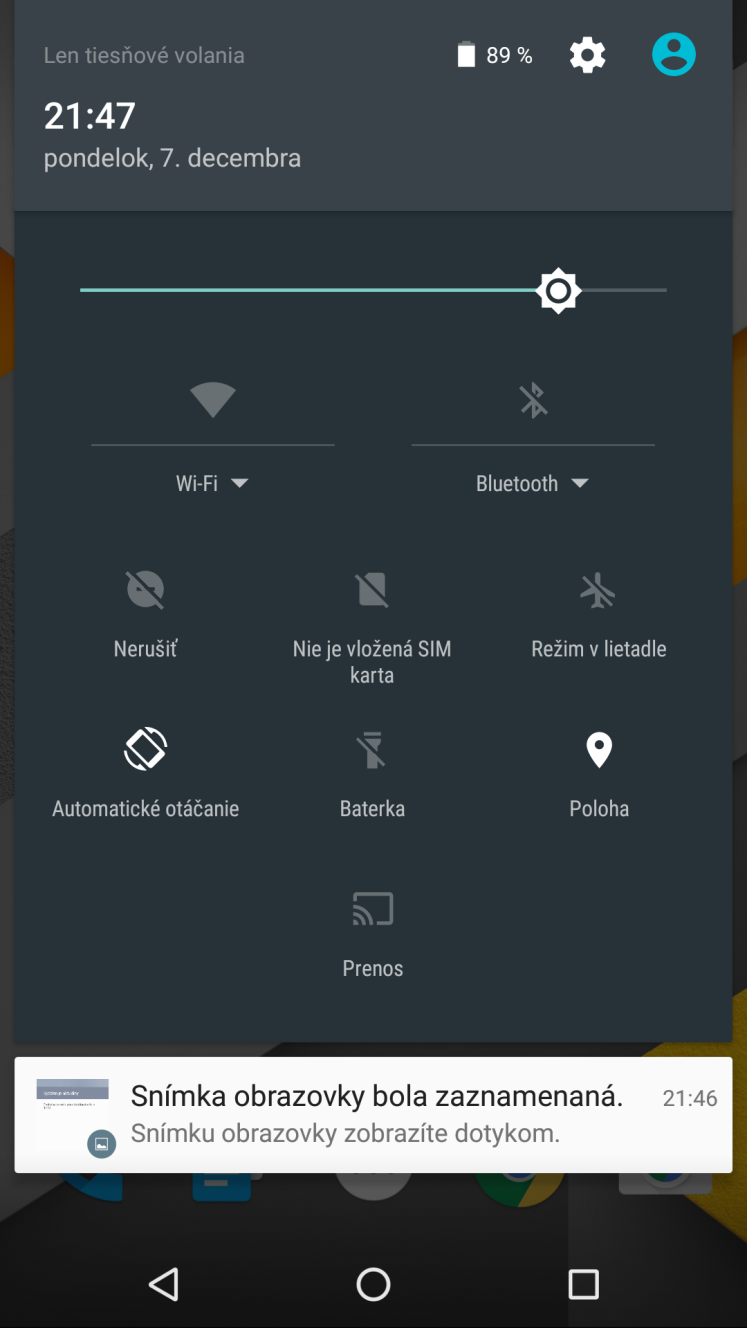This screenshot has height=1328, width=747.
Task: Open the user profile avatar
Action: click(674, 55)
